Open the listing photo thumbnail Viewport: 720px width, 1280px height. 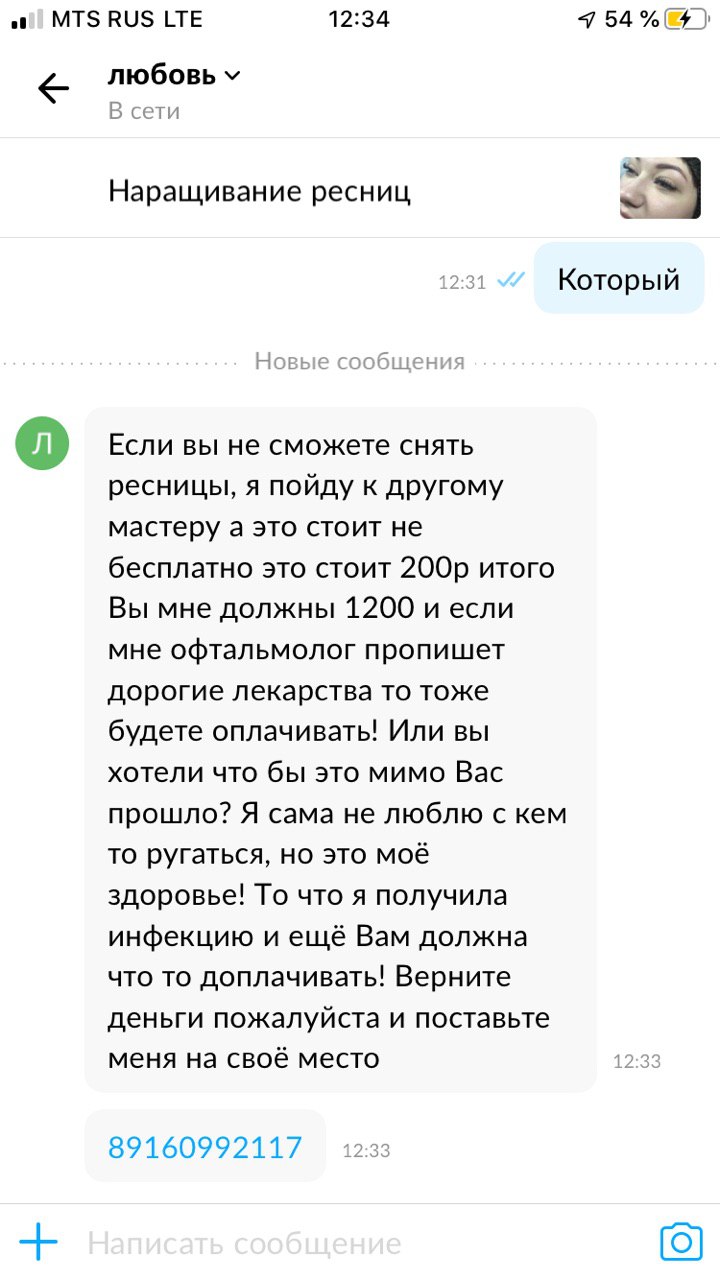tap(660, 188)
